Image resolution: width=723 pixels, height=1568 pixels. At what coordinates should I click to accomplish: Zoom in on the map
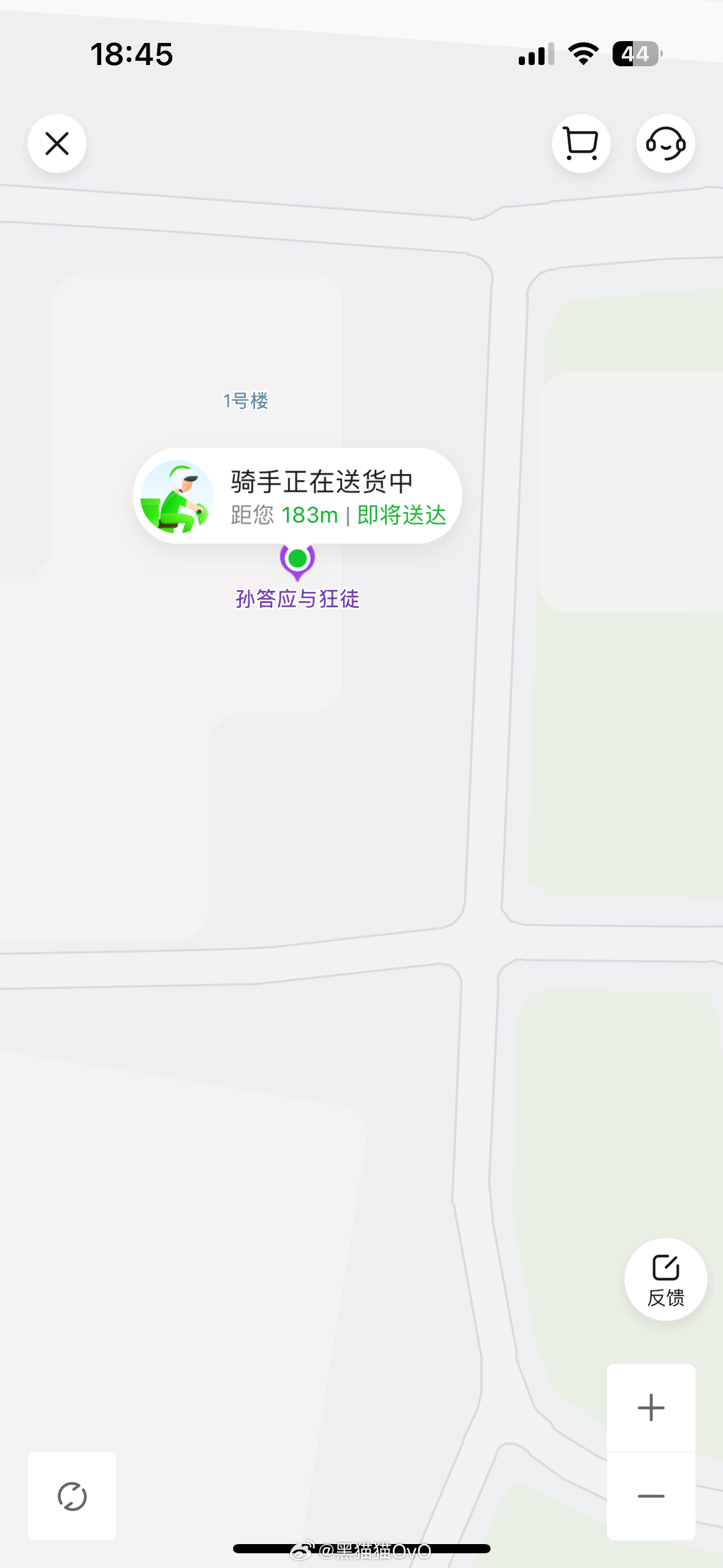pyautogui.click(x=651, y=1407)
